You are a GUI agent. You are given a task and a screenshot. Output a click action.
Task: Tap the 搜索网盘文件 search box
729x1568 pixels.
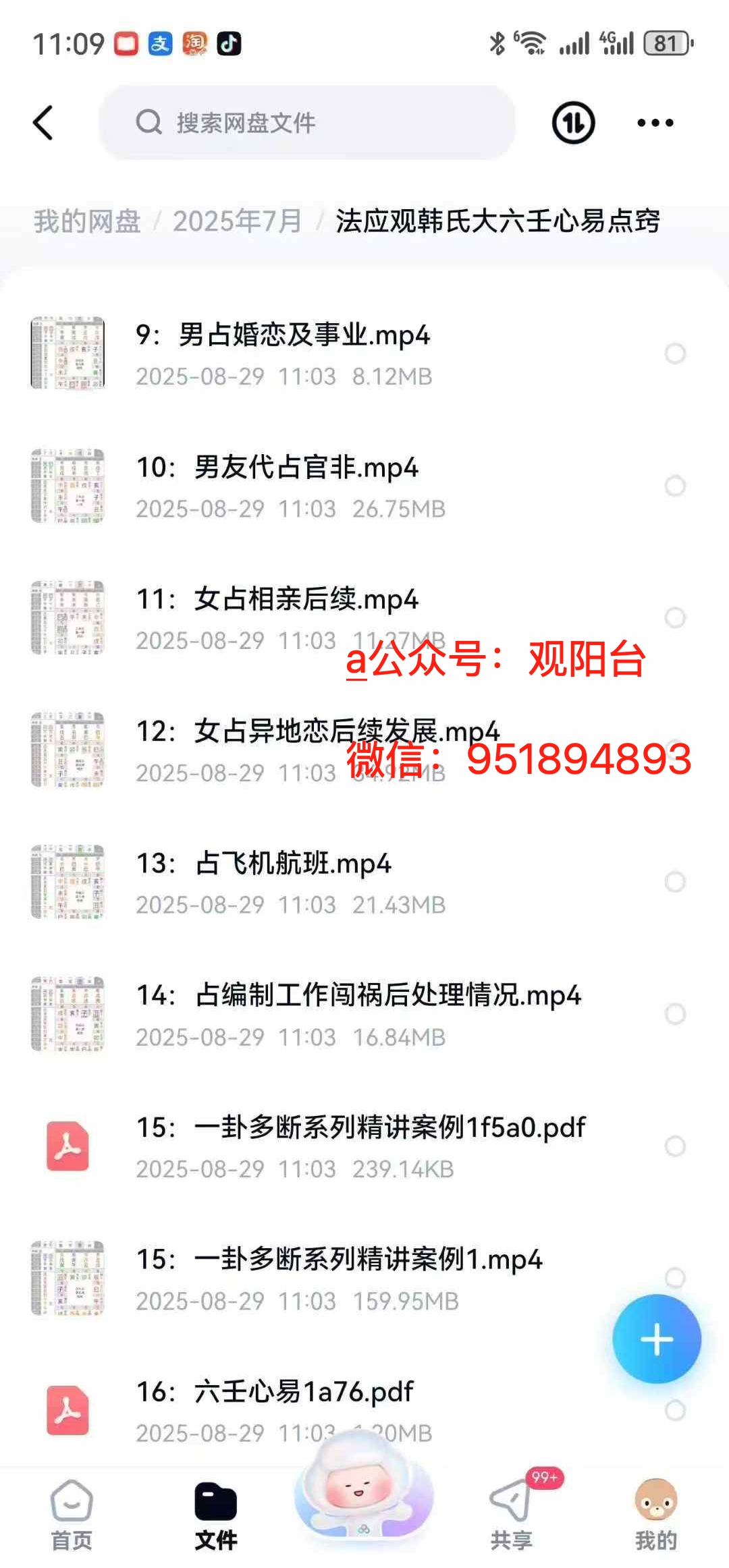coord(307,123)
